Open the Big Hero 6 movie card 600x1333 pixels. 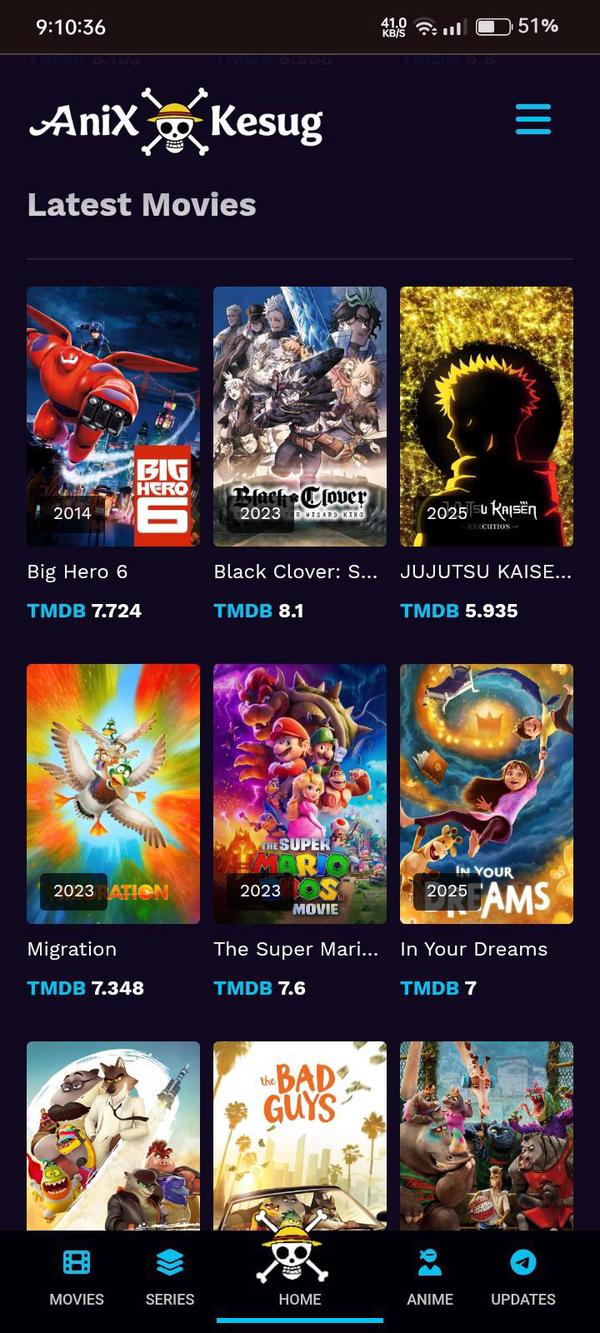113,416
